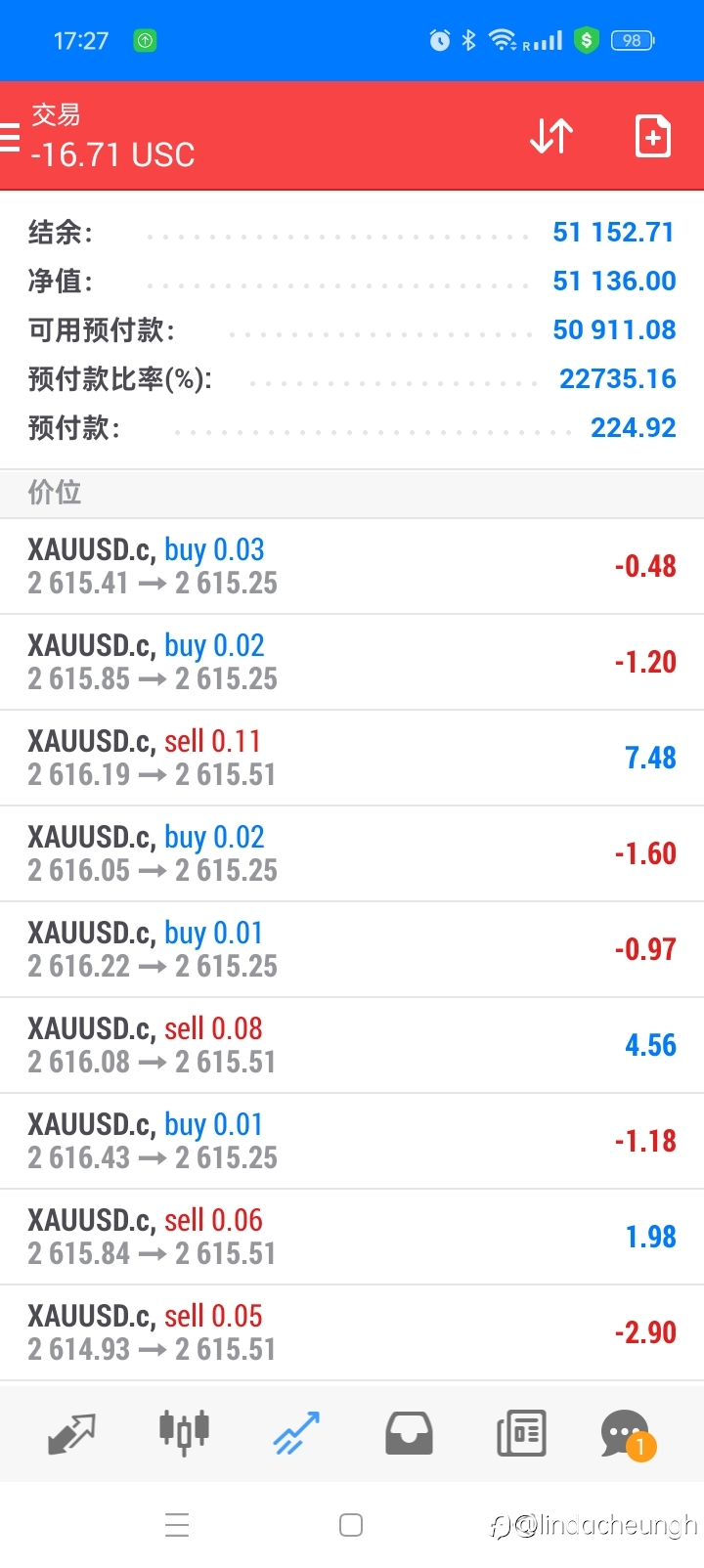Open the Messages tab with one notification
The width and height of the screenshot is (704, 1568).
(x=627, y=1434)
